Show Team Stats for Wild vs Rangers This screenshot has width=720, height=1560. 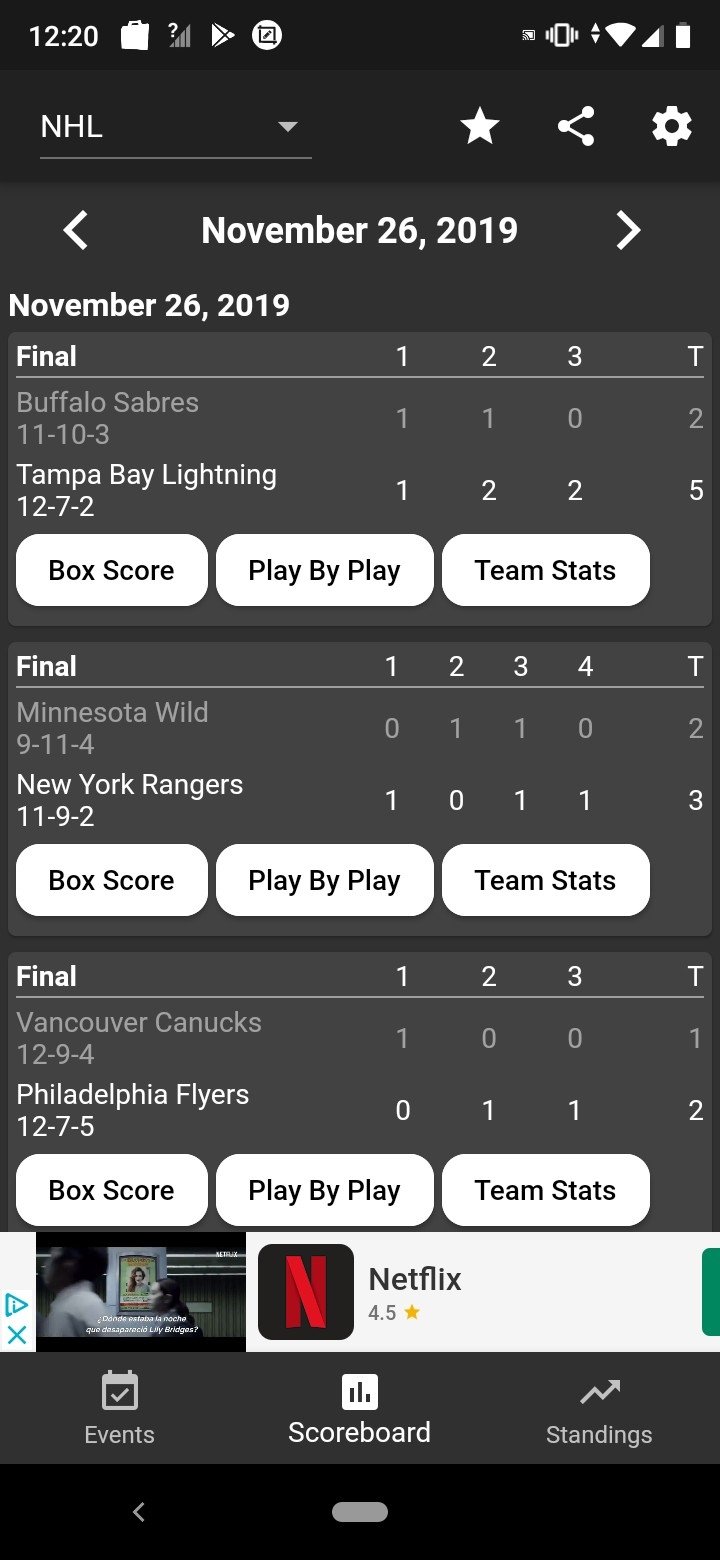(546, 880)
